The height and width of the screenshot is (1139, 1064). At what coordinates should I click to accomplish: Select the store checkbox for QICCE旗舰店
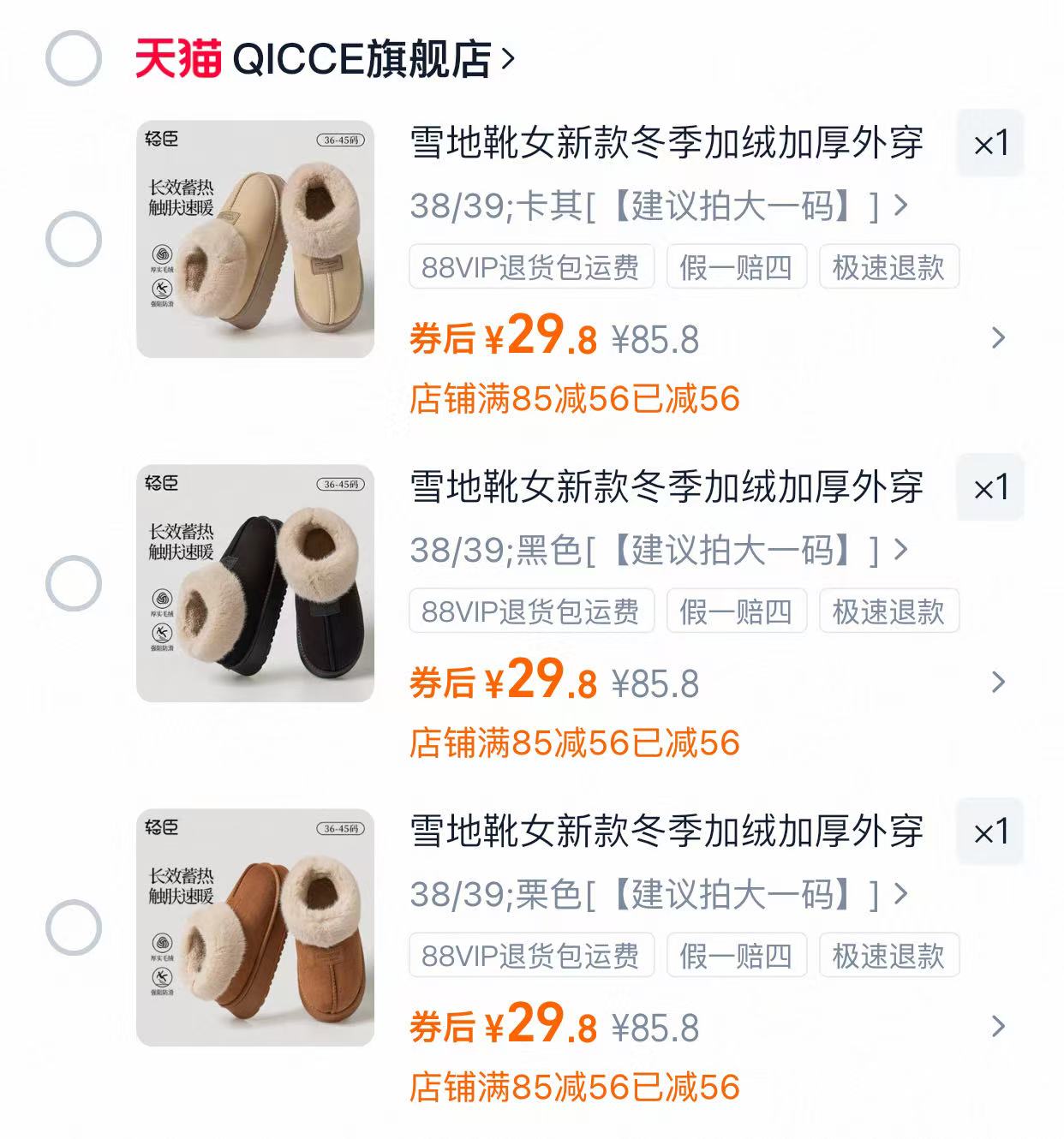(x=74, y=56)
